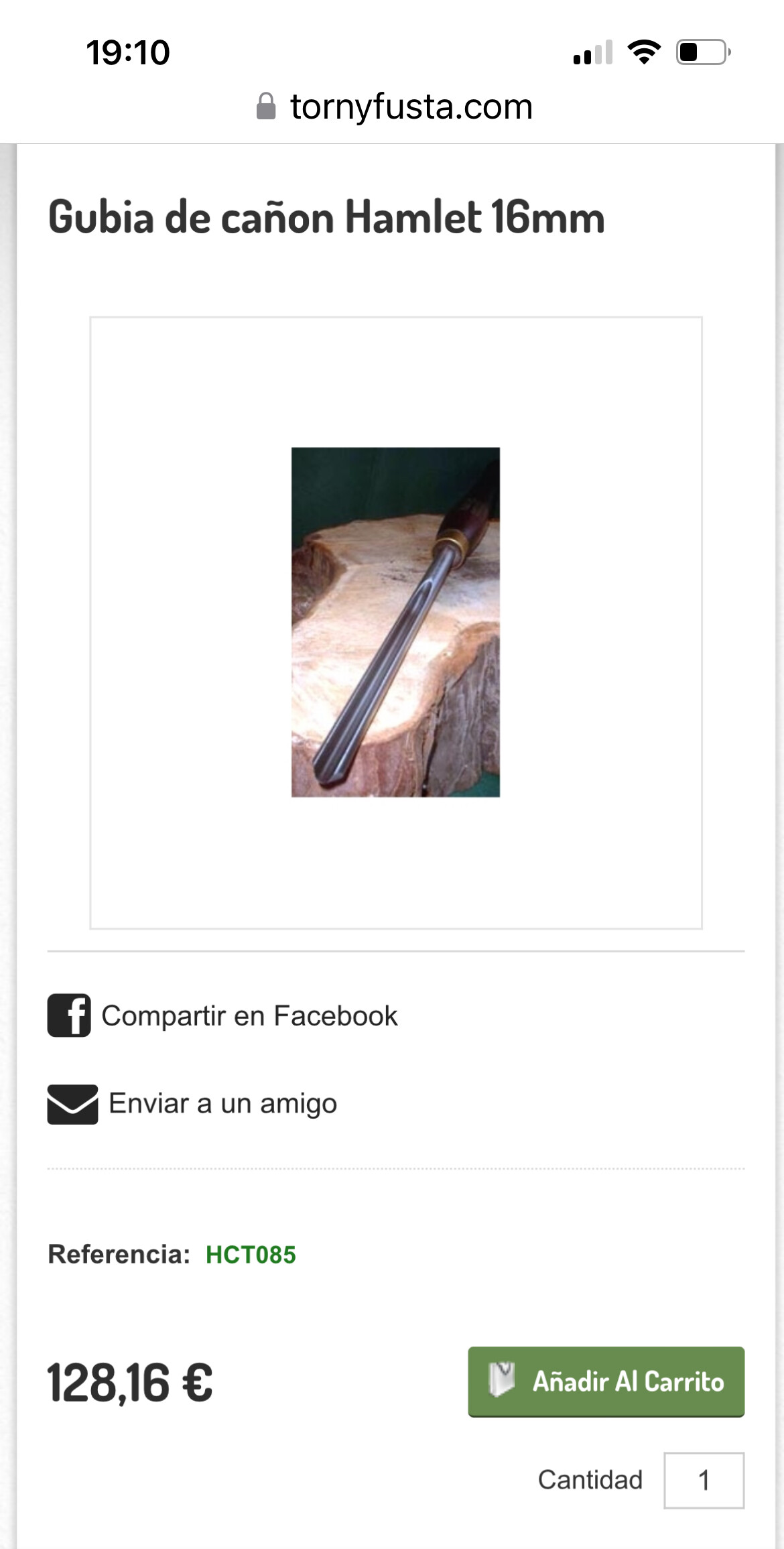The height and width of the screenshot is (1549, 784).
Task: Share the product via Compartir en Facebook
Action: [x=222, y=1015]
